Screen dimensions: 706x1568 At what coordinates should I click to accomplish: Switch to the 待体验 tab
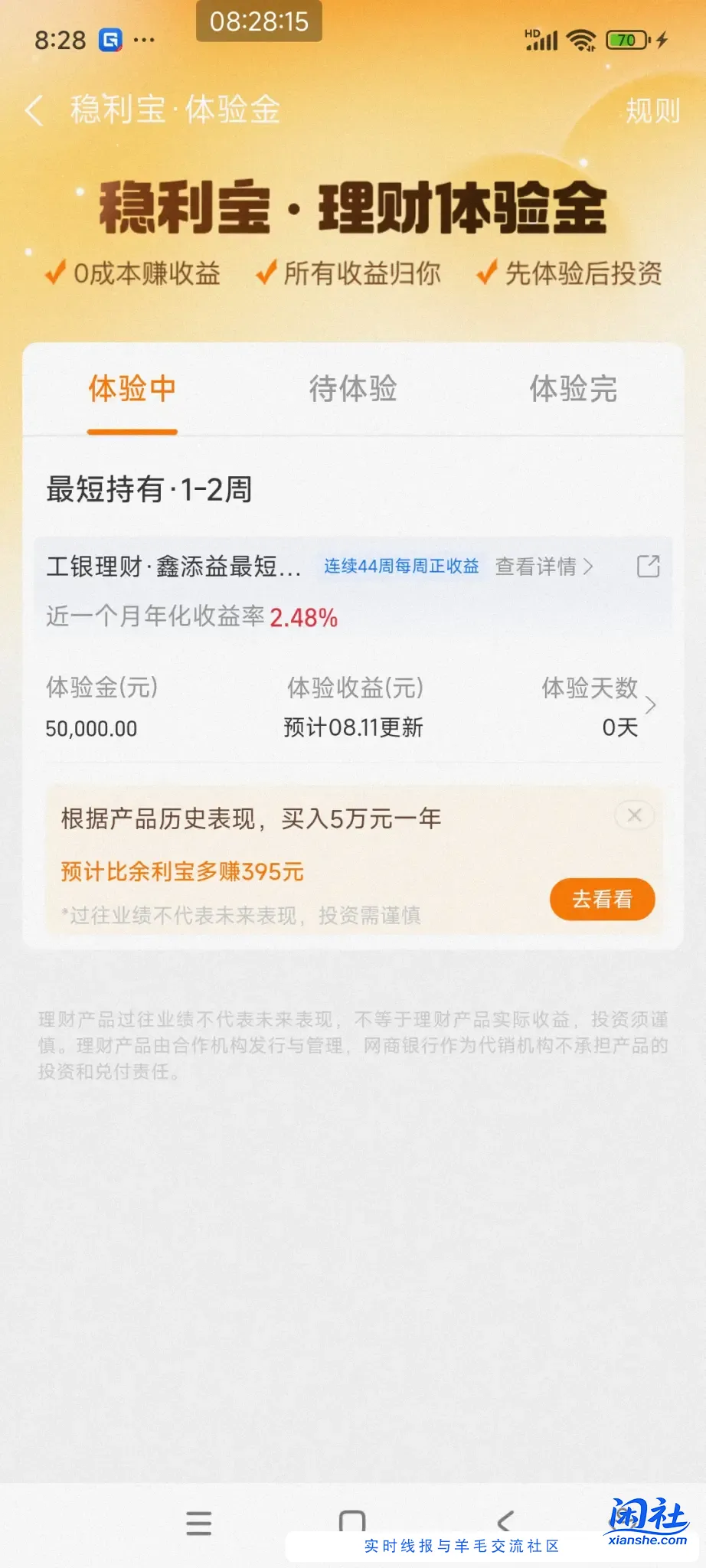tap(352, 390)
